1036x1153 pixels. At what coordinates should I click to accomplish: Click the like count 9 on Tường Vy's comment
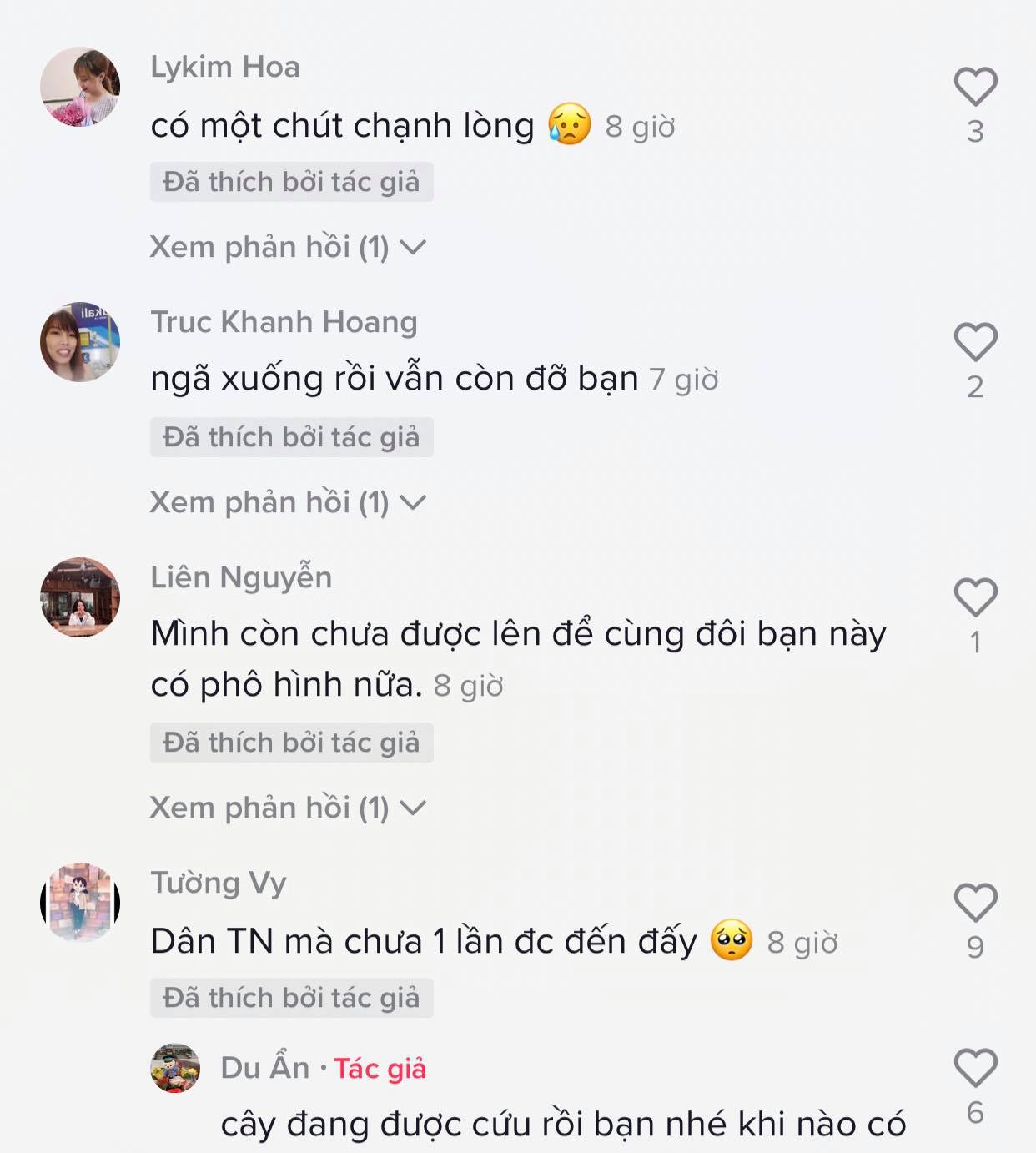[x=974, y=947]
